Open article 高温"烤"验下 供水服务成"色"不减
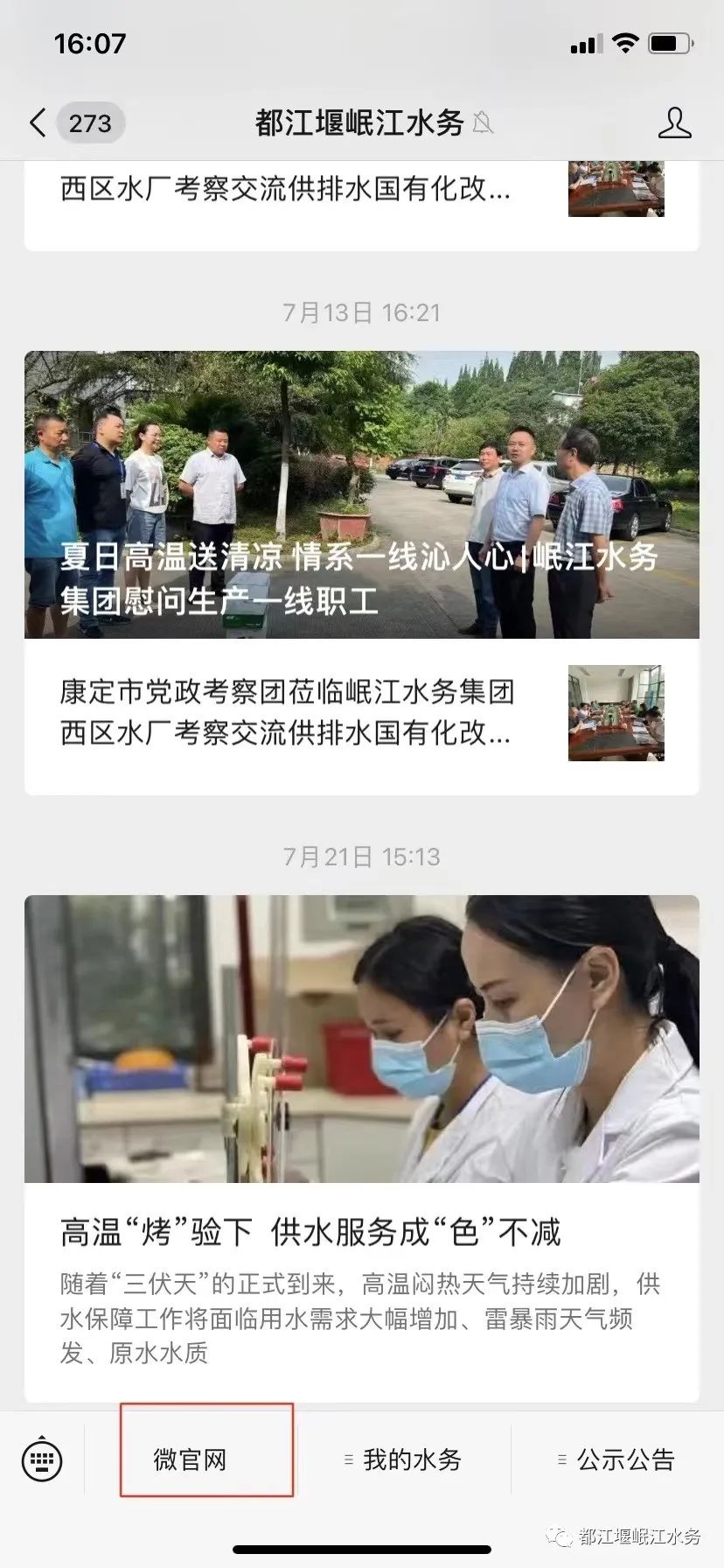 tap(361, 1137)
